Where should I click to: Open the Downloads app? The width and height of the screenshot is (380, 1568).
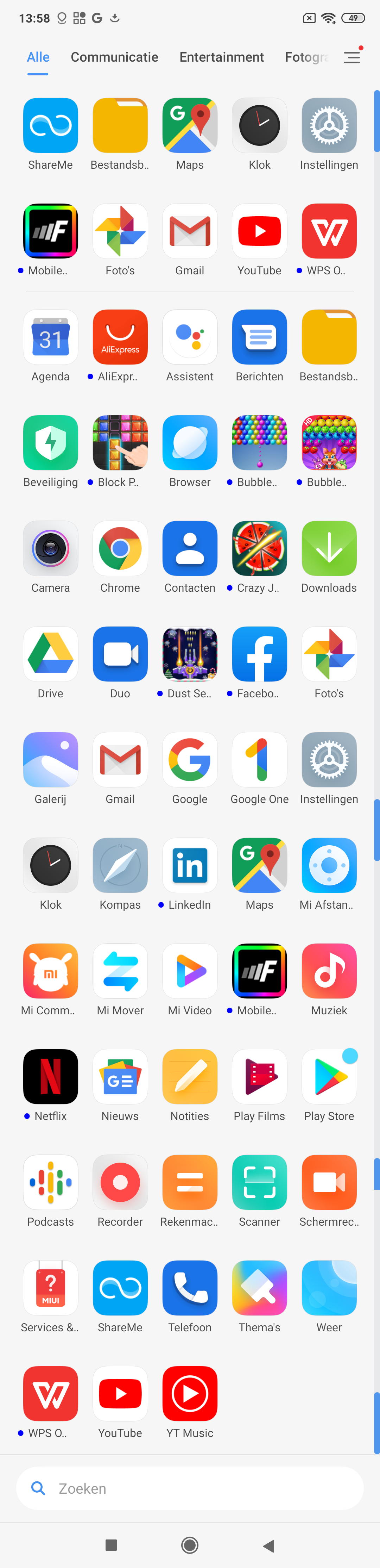(329, 548)
